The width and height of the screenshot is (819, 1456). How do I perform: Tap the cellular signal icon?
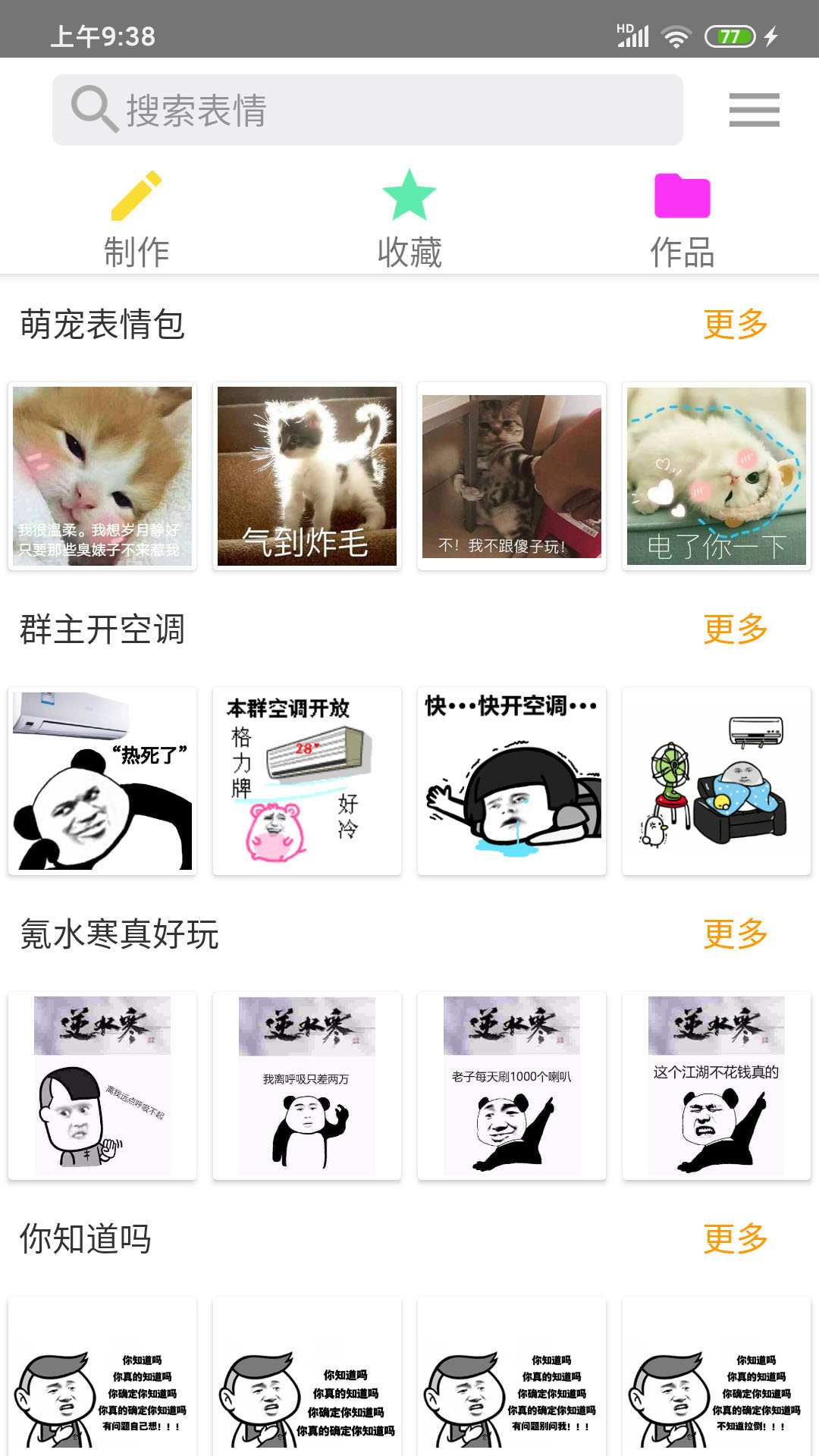tap(634, 36)
